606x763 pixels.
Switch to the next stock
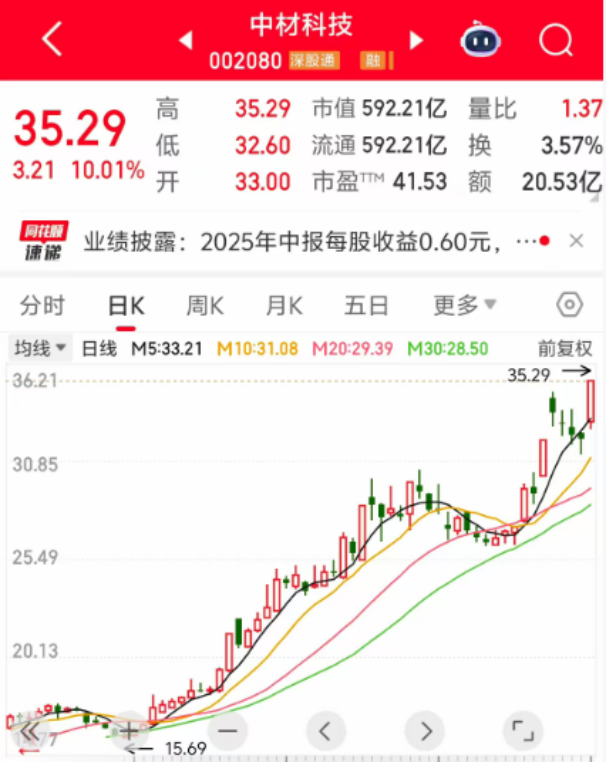417,40
